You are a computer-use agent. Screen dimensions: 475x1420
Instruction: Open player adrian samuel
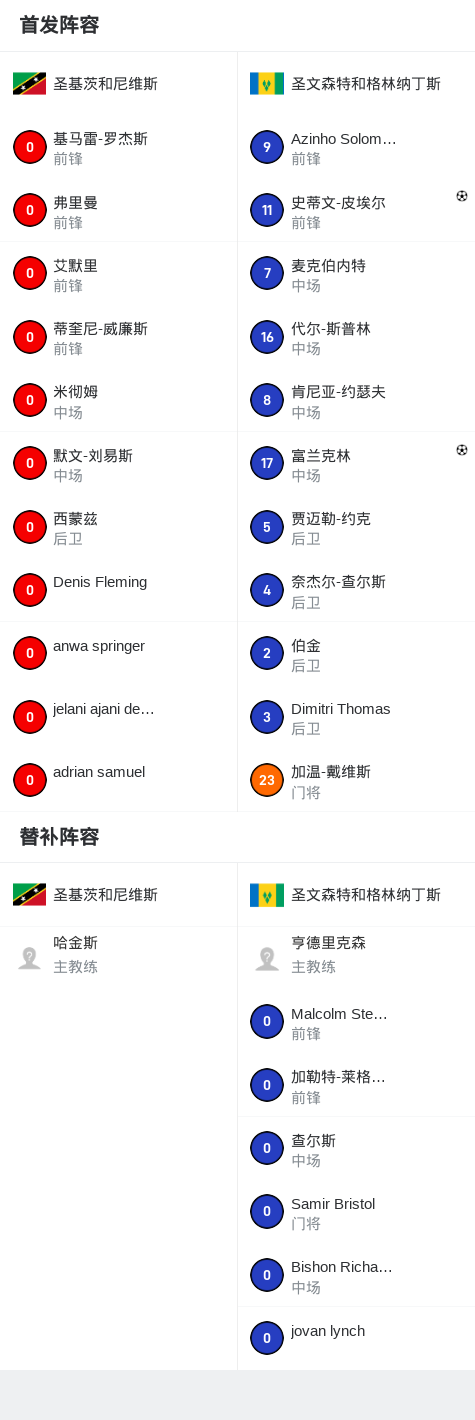118,780
